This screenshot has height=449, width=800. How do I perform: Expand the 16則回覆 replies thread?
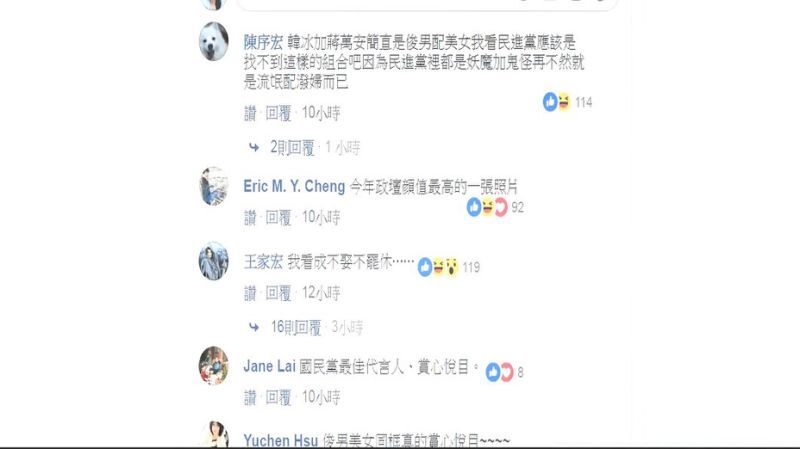tap(297, 327)
